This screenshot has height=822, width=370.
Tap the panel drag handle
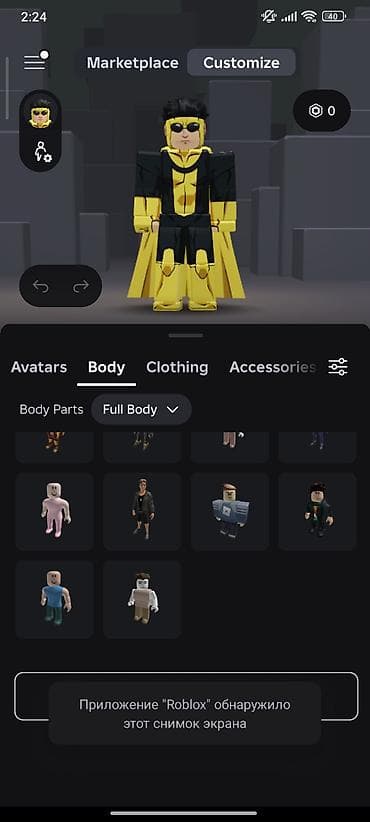[x=186, y=336]
